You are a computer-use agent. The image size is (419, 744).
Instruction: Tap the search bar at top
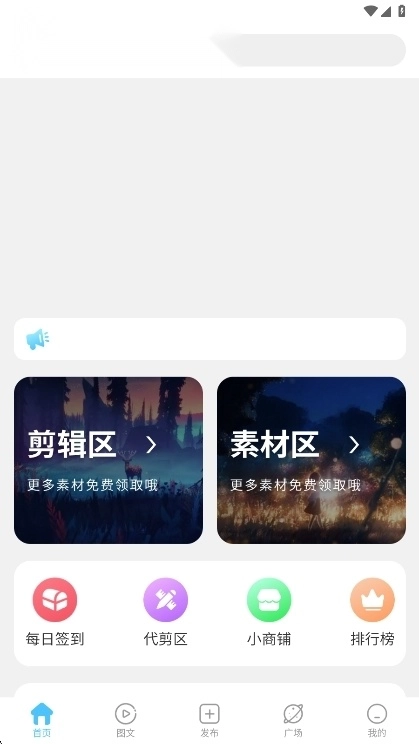pyautogui.click(x=311, y=50)
